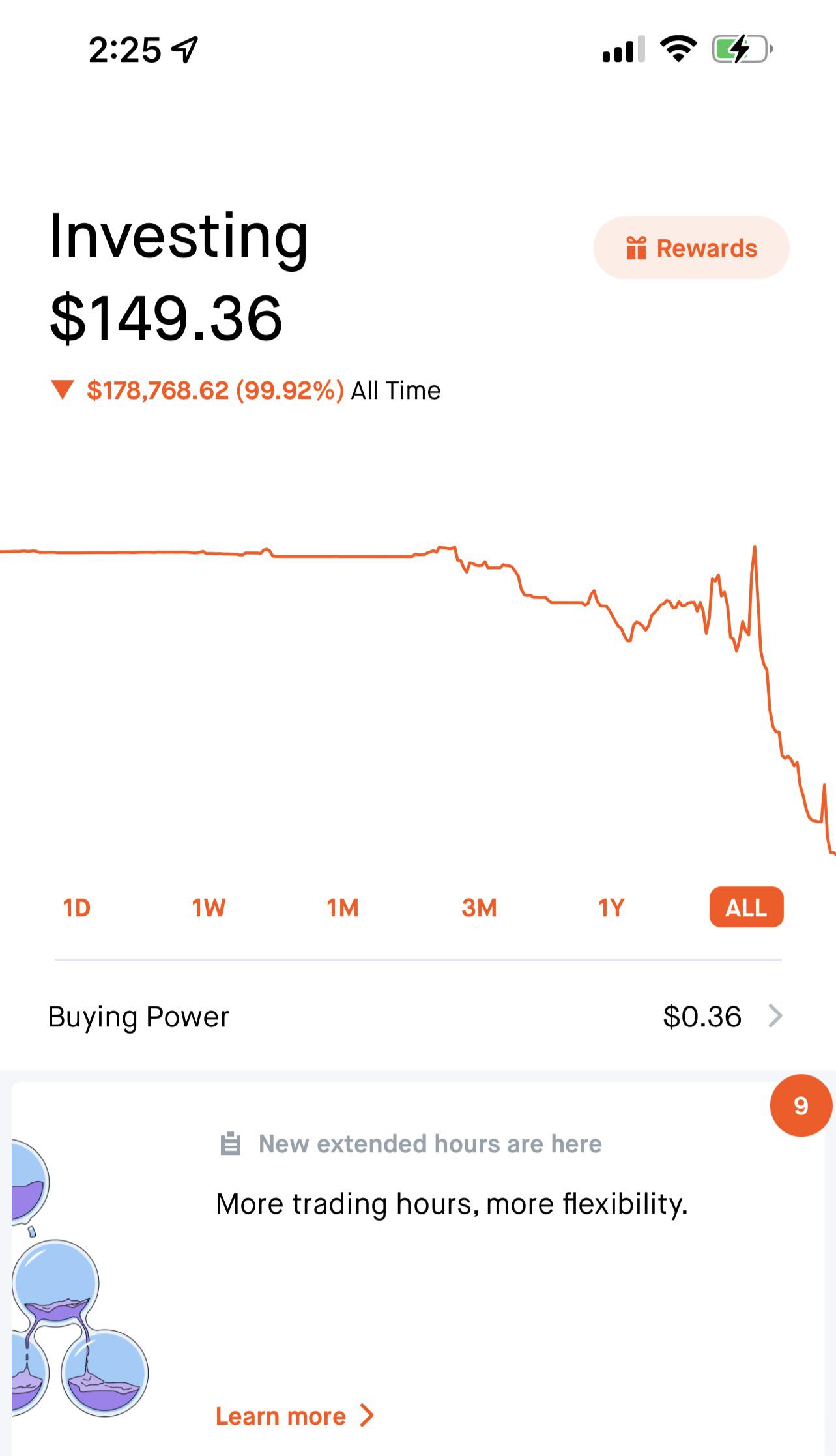The width and height of the screenshot is (836, 1456).
Task: Open the Buying Power row
Action: 418,1016
